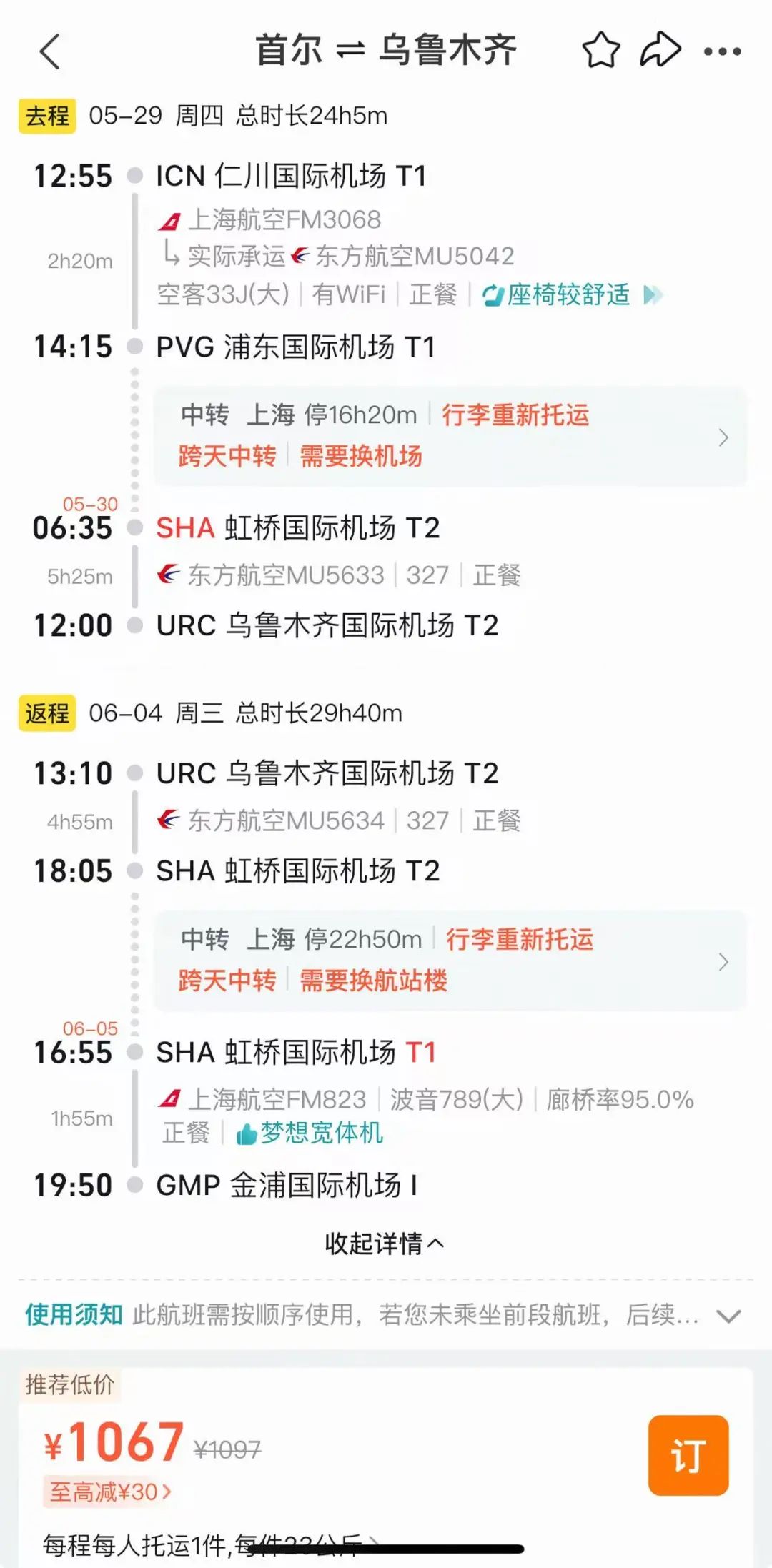The image size is (772, 1568).
Task: Tap the orange 订 booking button
Action: (688, 1455)
